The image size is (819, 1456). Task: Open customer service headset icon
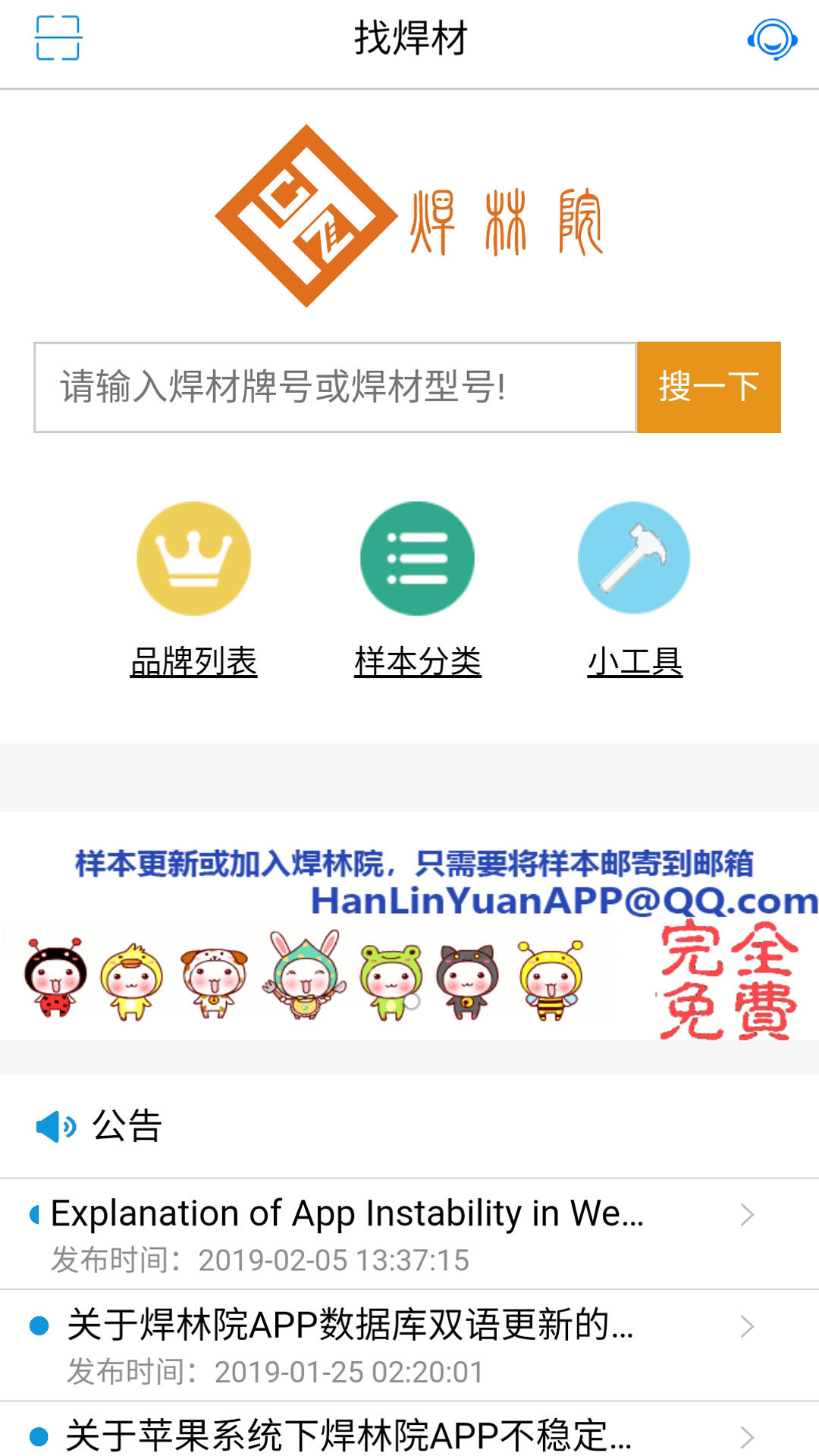(772, 39)
